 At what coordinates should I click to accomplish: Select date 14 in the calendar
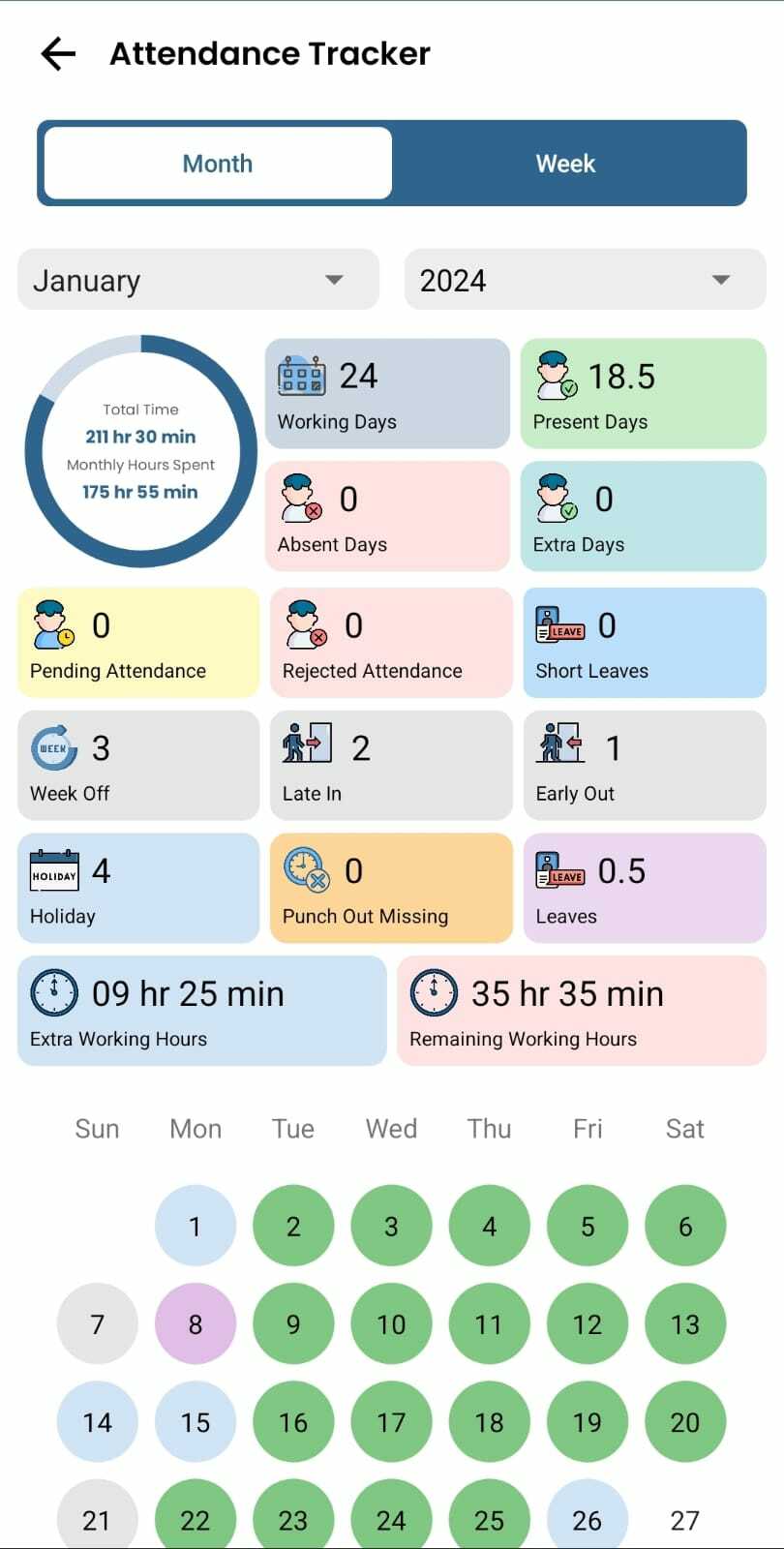[98, 1422]
